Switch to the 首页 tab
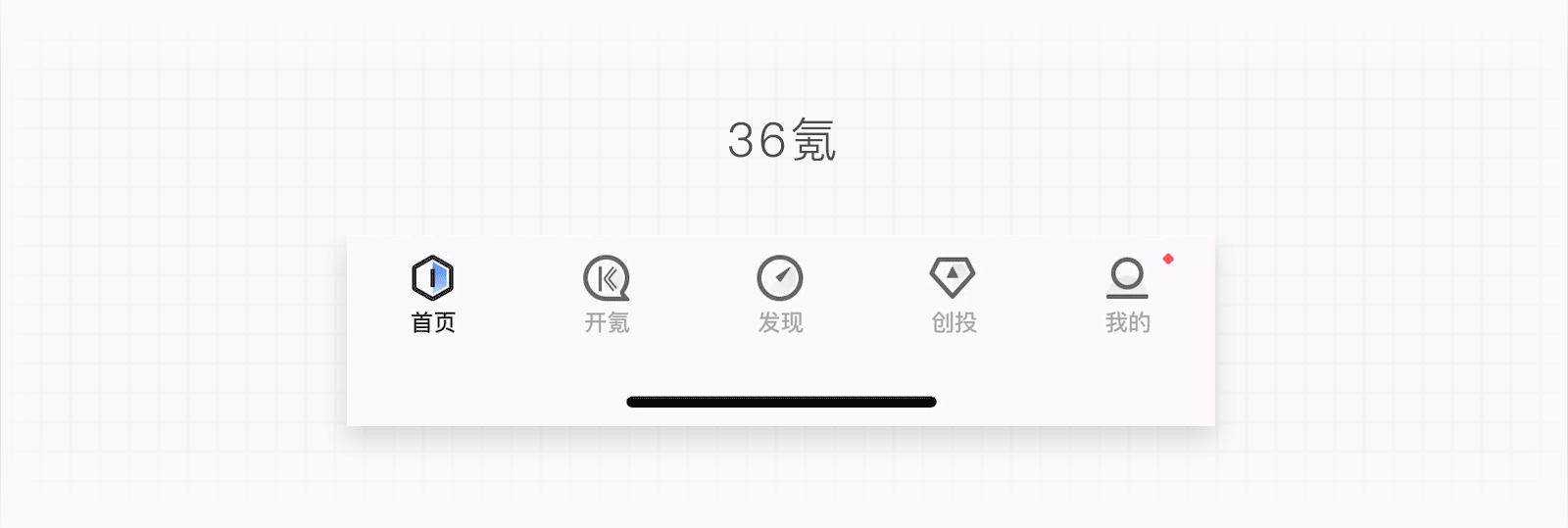This screenshot has height=528, width=1568. 432,294
